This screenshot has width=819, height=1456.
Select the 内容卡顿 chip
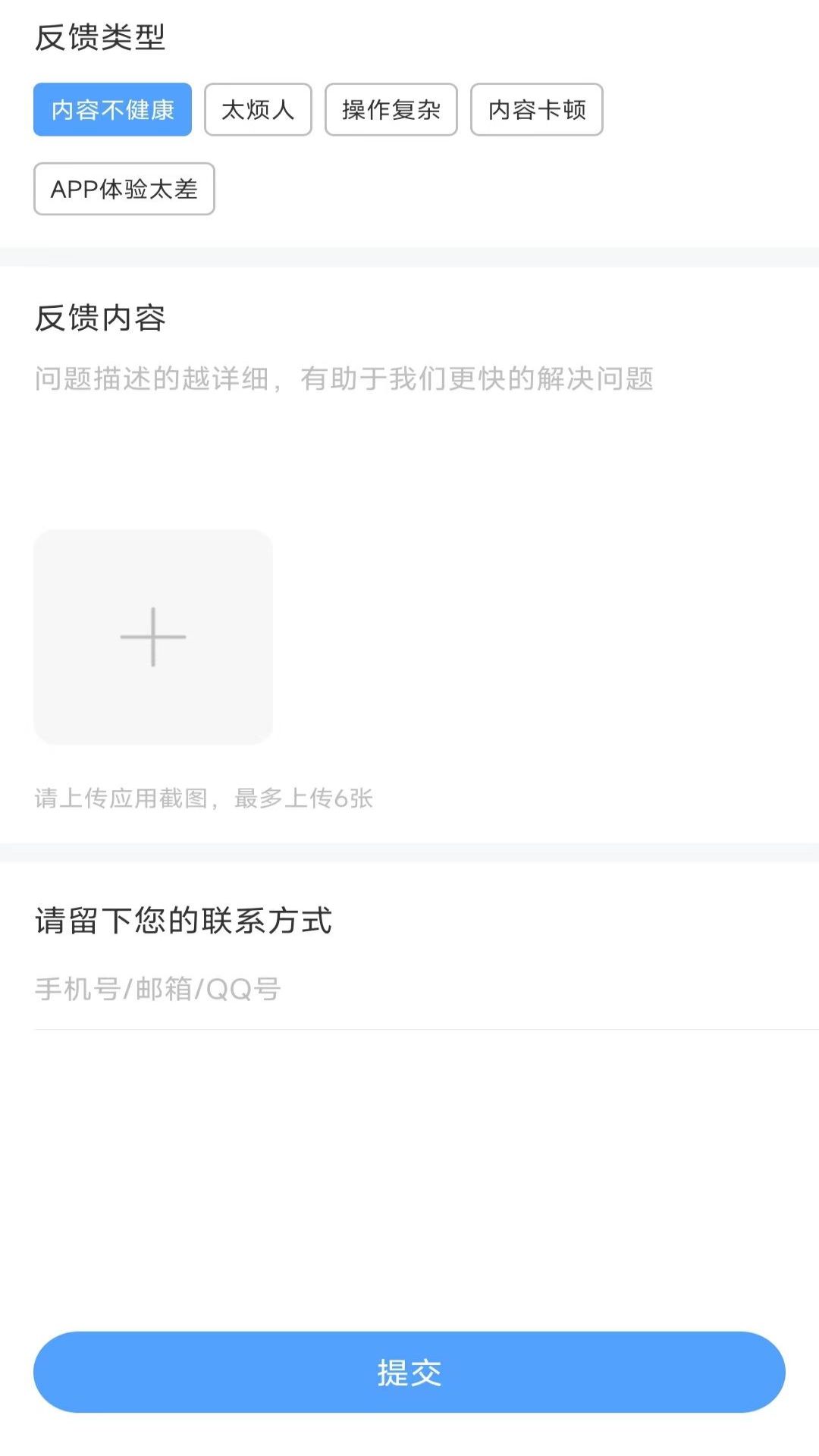tap(536, 110)
